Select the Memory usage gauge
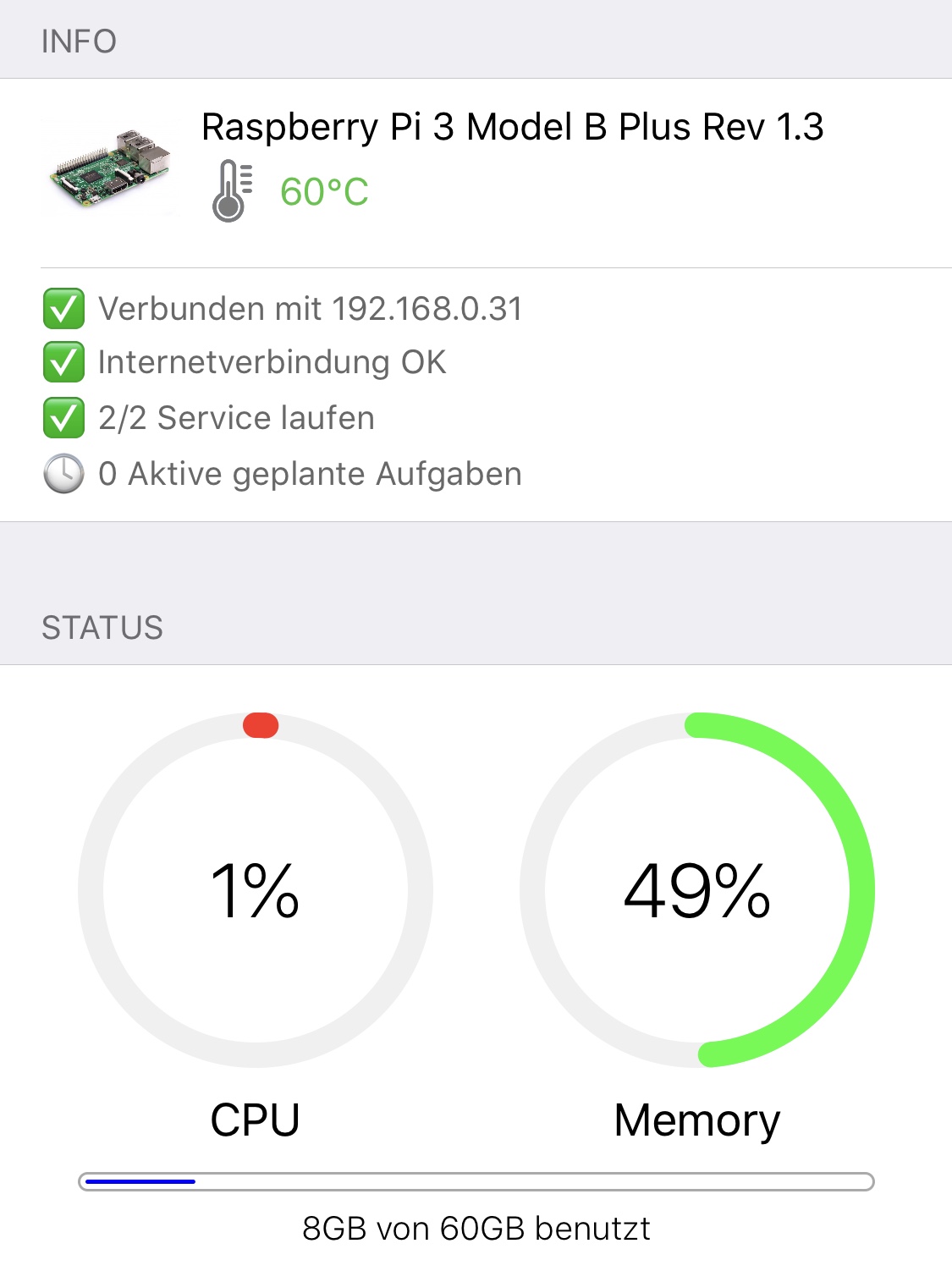This screenshot has height=1271, width=952. point(697,890)
